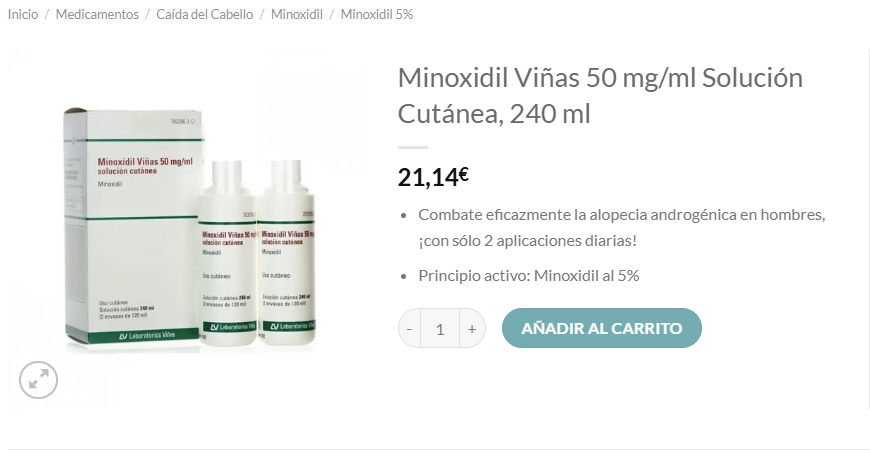Go to Inicio breadcrumb link
870x453 pixels.
[23, 15]
